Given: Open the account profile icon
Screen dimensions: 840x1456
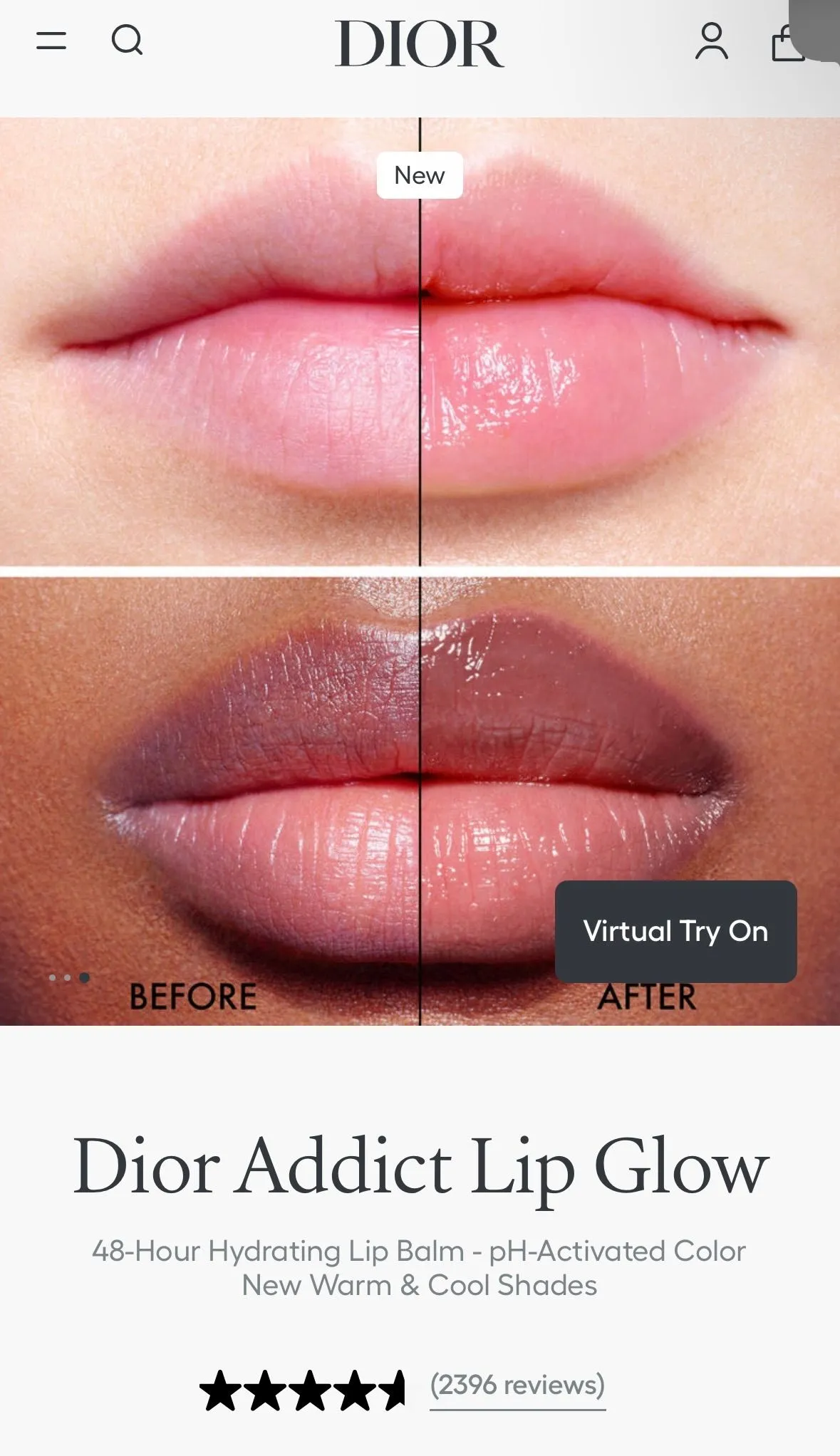Looking at the screenshot, I should click(712, 41).
